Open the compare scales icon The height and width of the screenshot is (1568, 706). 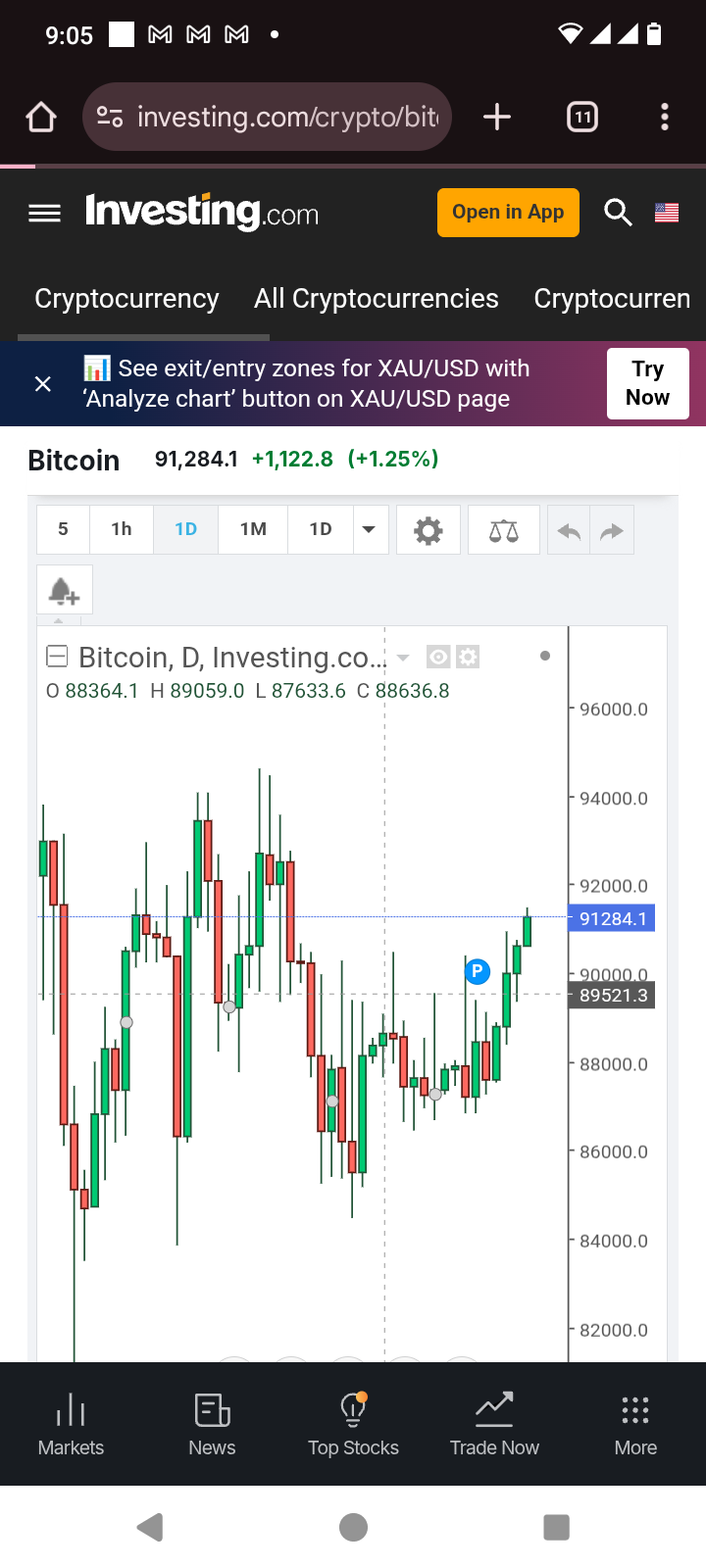click(x=503, y=530)
